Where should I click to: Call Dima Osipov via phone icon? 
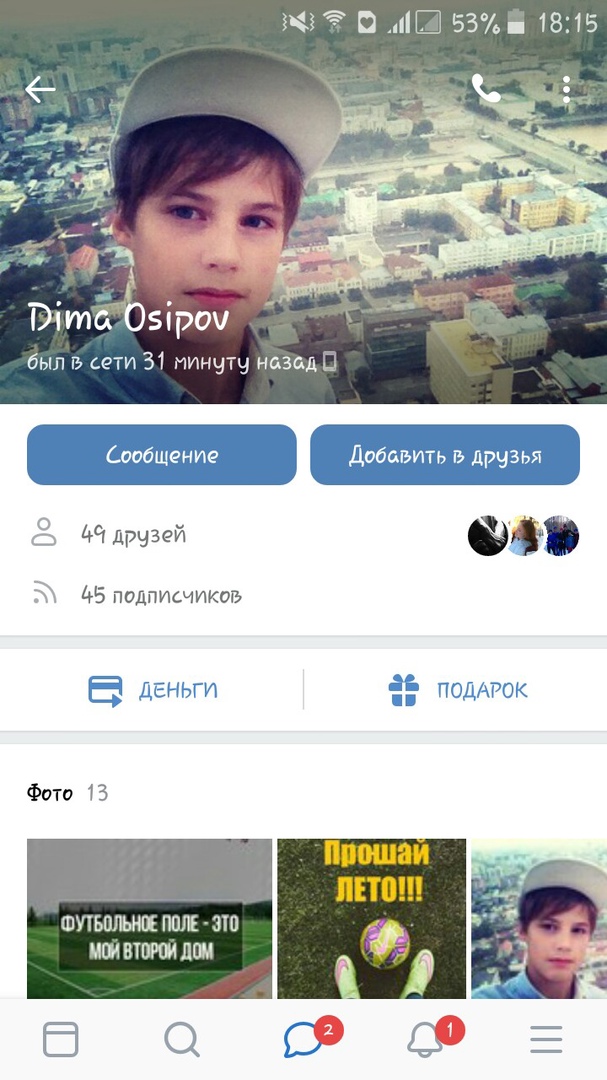[486, 90]
